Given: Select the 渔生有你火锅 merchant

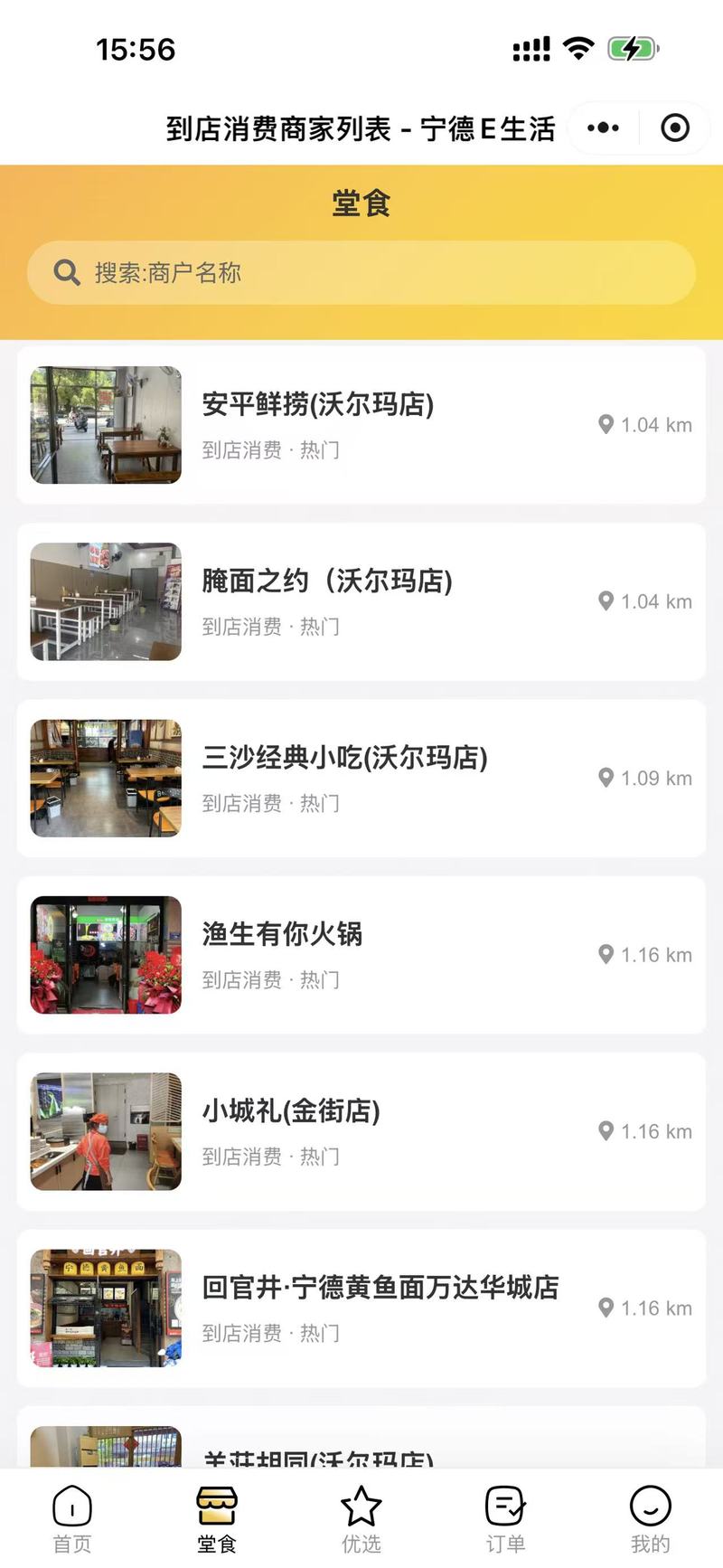Looking at the screenshot, I should tap(361, 955).
